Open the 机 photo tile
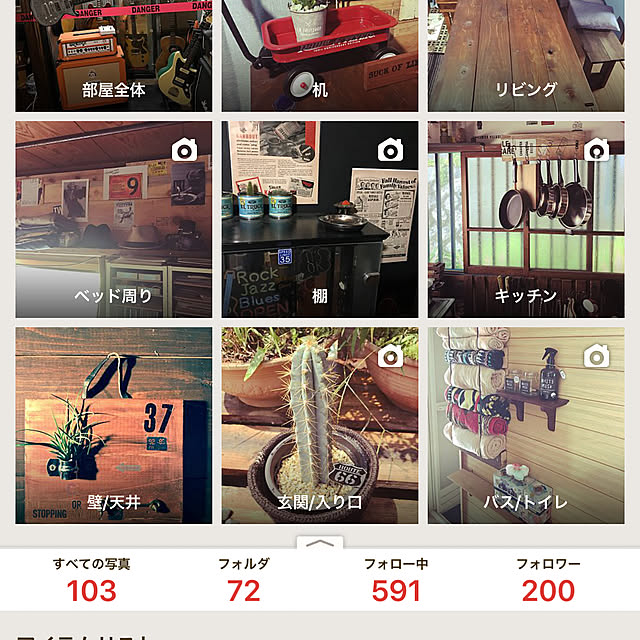Screen dimensions: 640x640 click(x=319, y=55)
